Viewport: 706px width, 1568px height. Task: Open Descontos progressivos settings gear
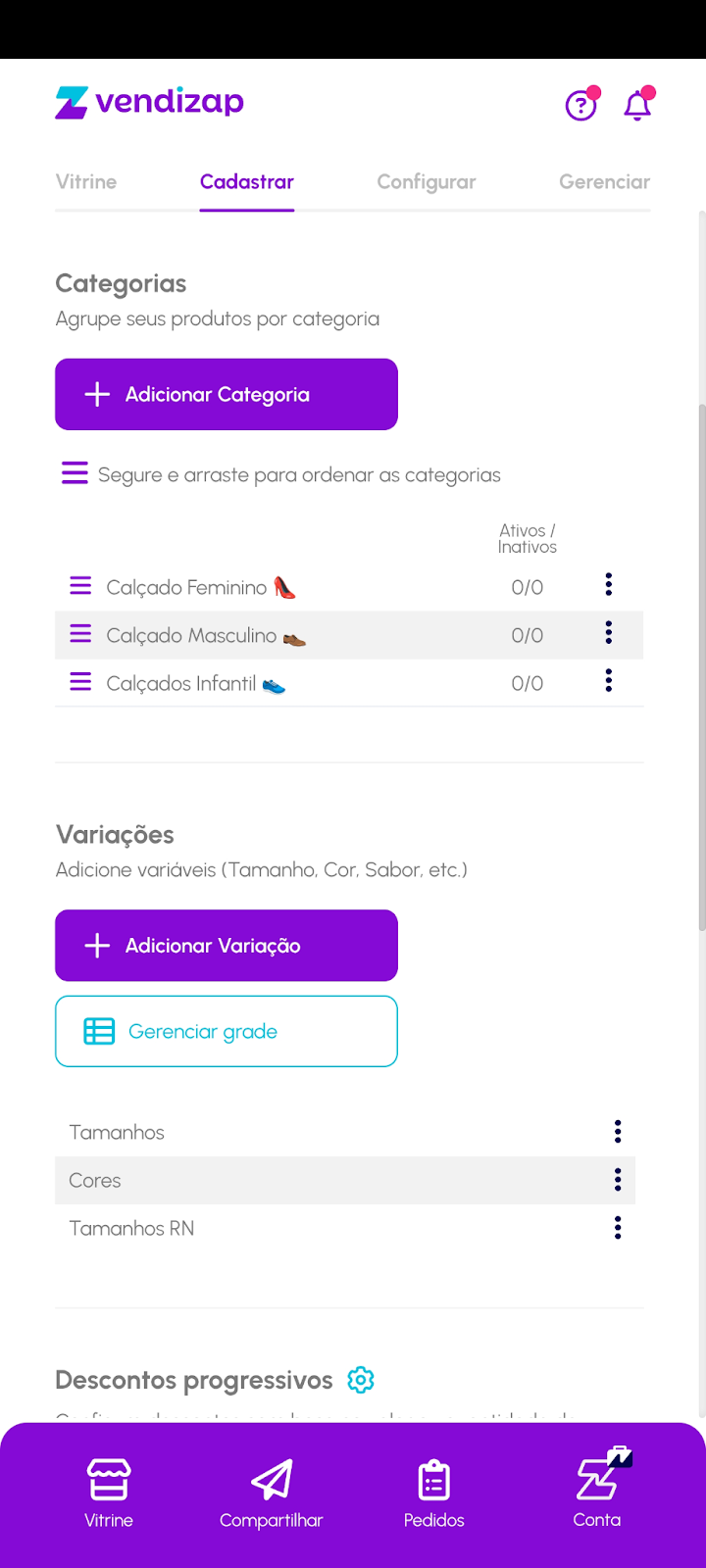361,1380
